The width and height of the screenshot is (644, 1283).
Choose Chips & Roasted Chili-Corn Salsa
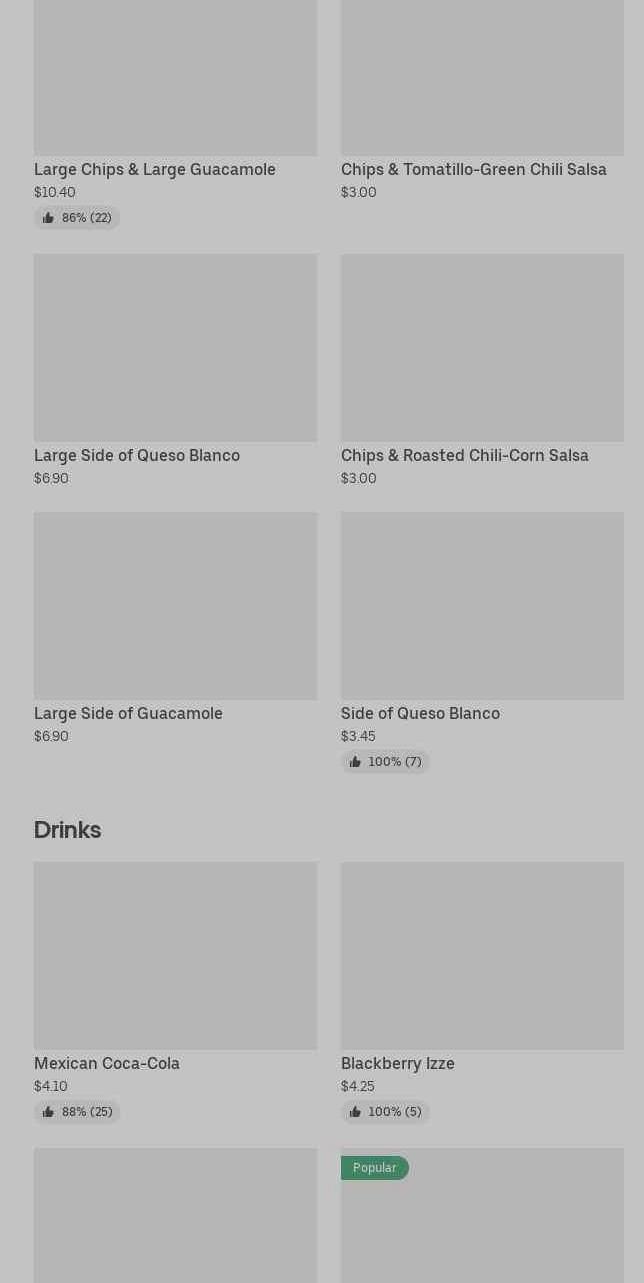click(482, 370)
